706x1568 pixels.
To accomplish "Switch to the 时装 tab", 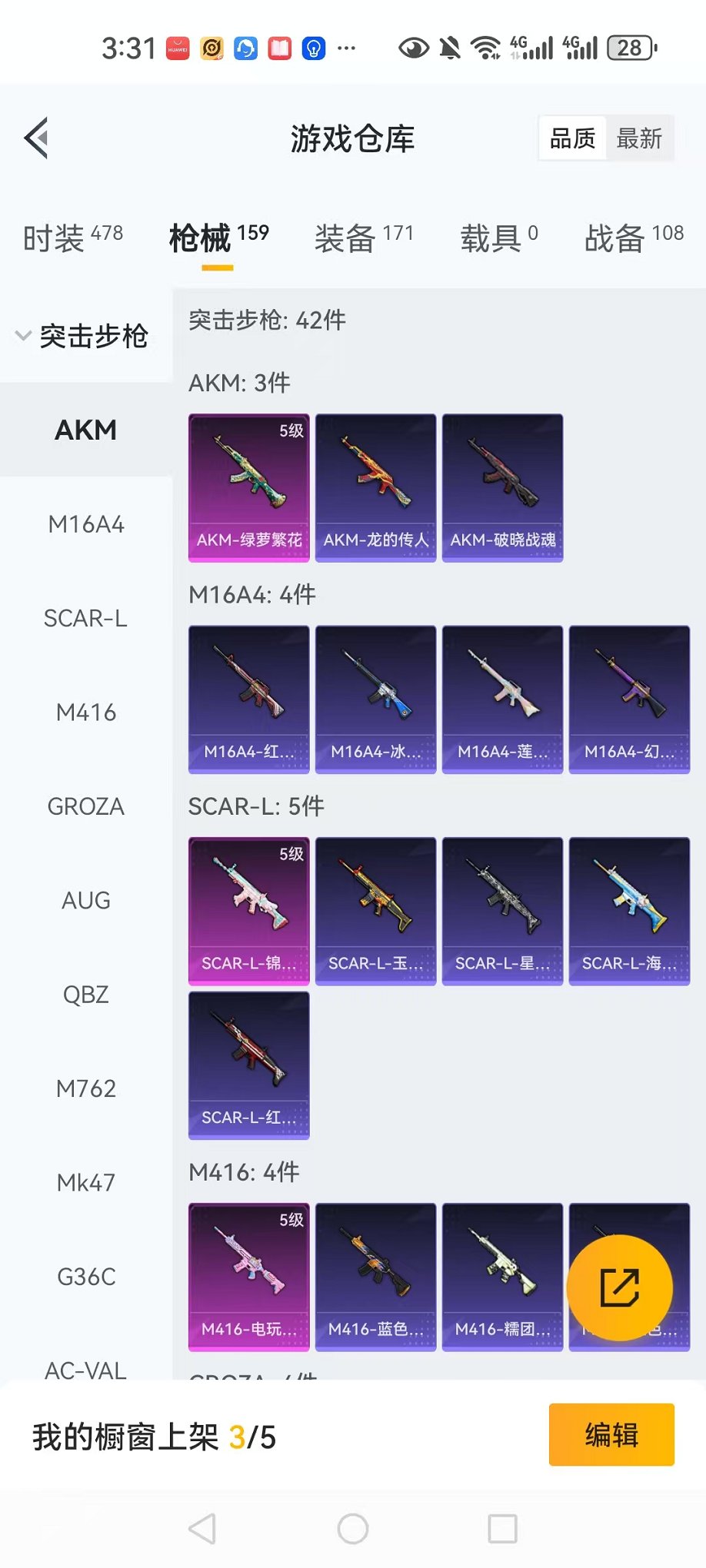I will [x=73, y=237].
